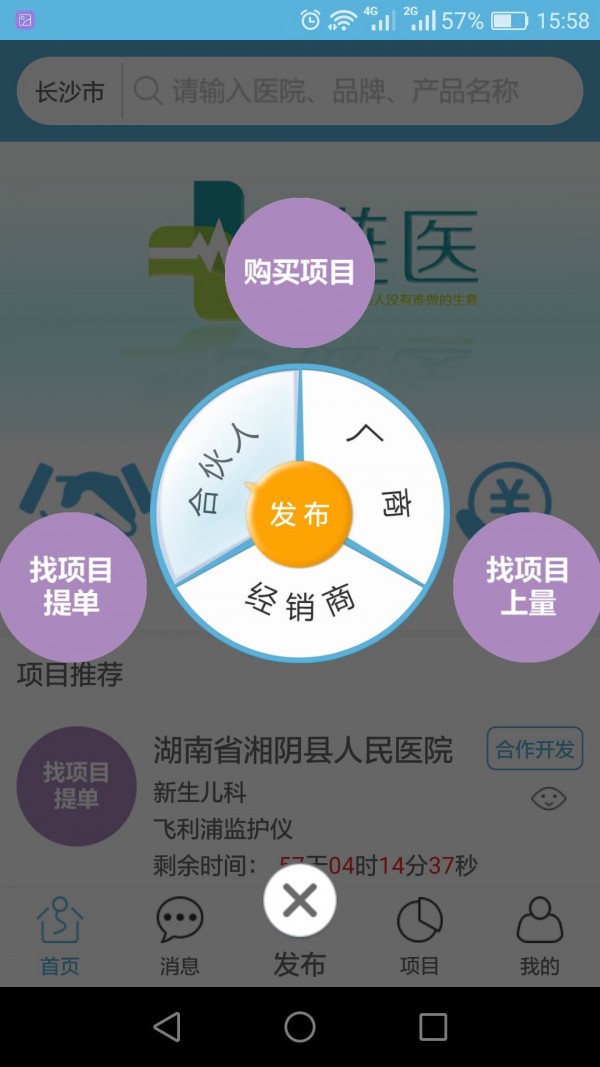Tap the eye icon under 合作开发

point(548,798)
